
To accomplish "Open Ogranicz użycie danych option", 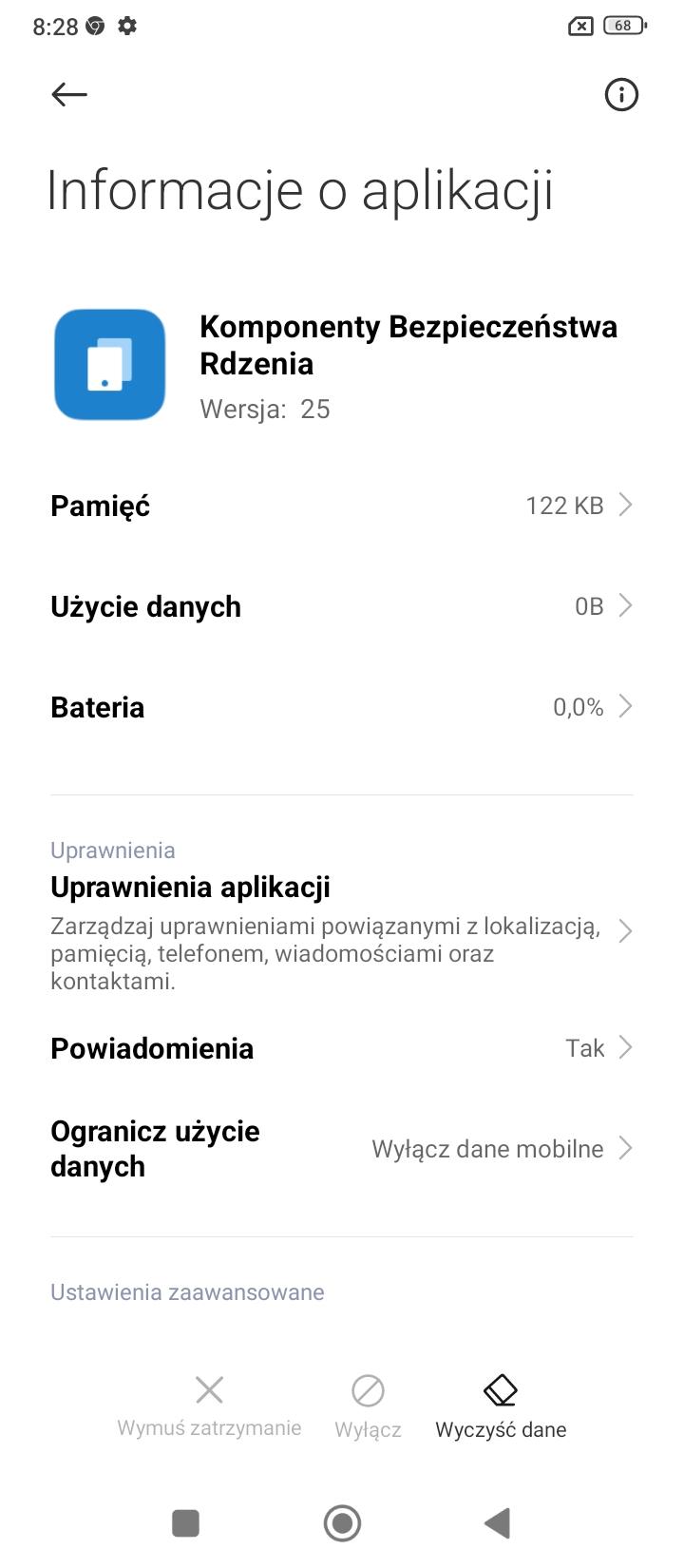I will [x=341, y=1148].
